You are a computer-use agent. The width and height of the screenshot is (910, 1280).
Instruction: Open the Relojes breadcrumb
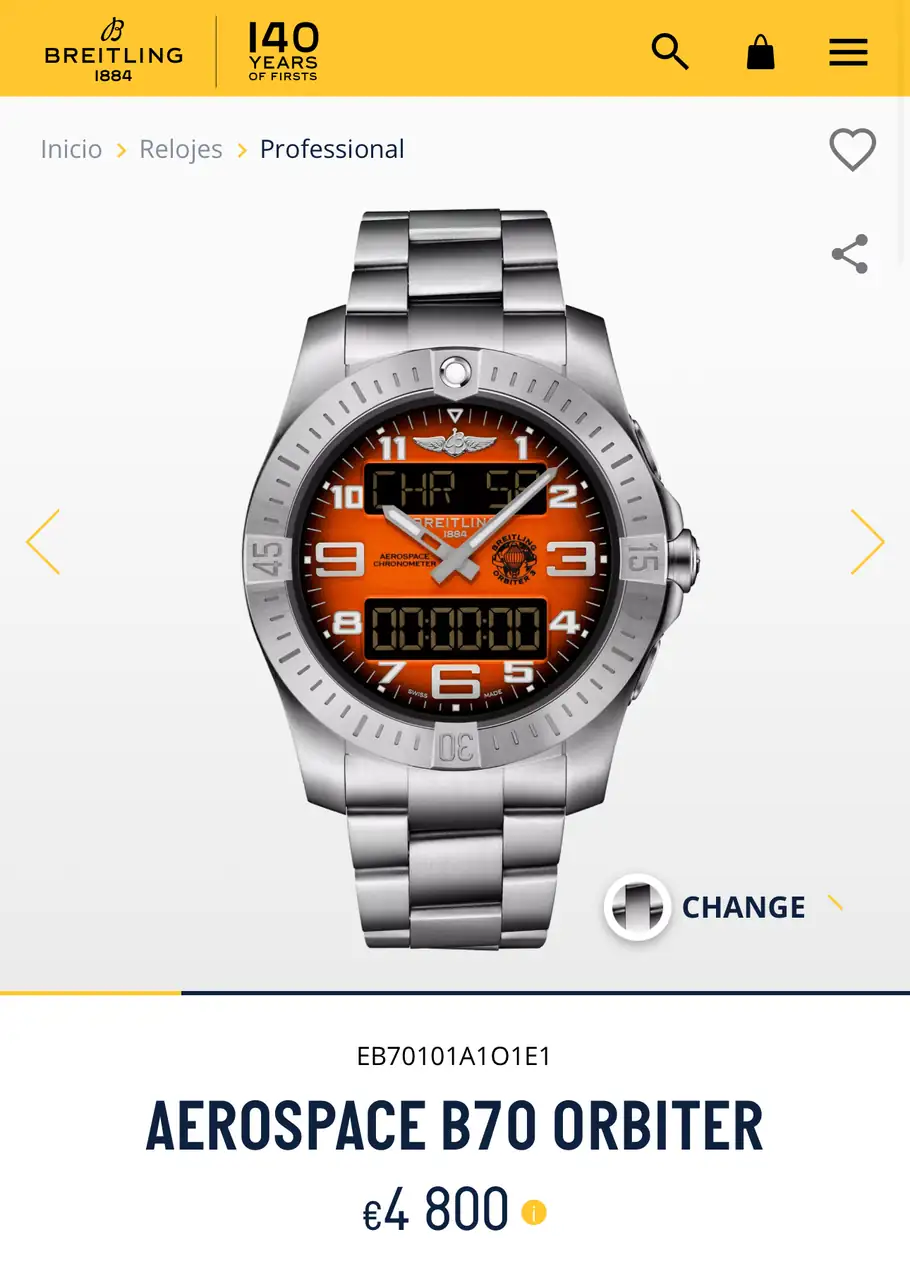(x=181, y=149)
